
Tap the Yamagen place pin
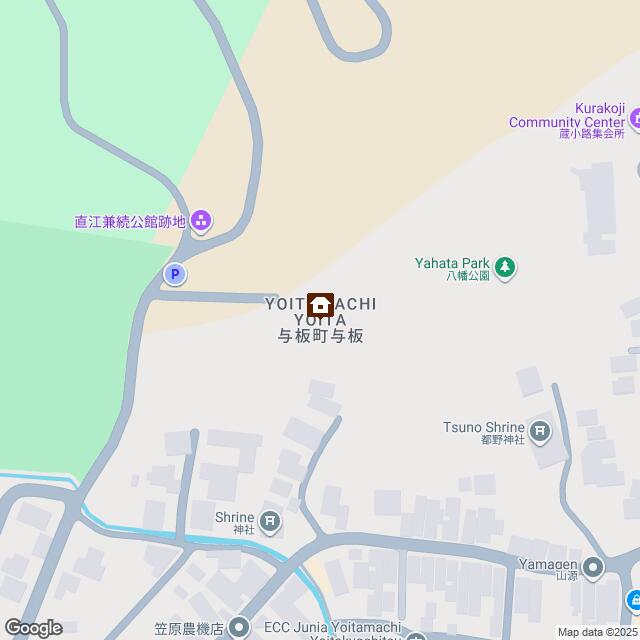point(593,569)
